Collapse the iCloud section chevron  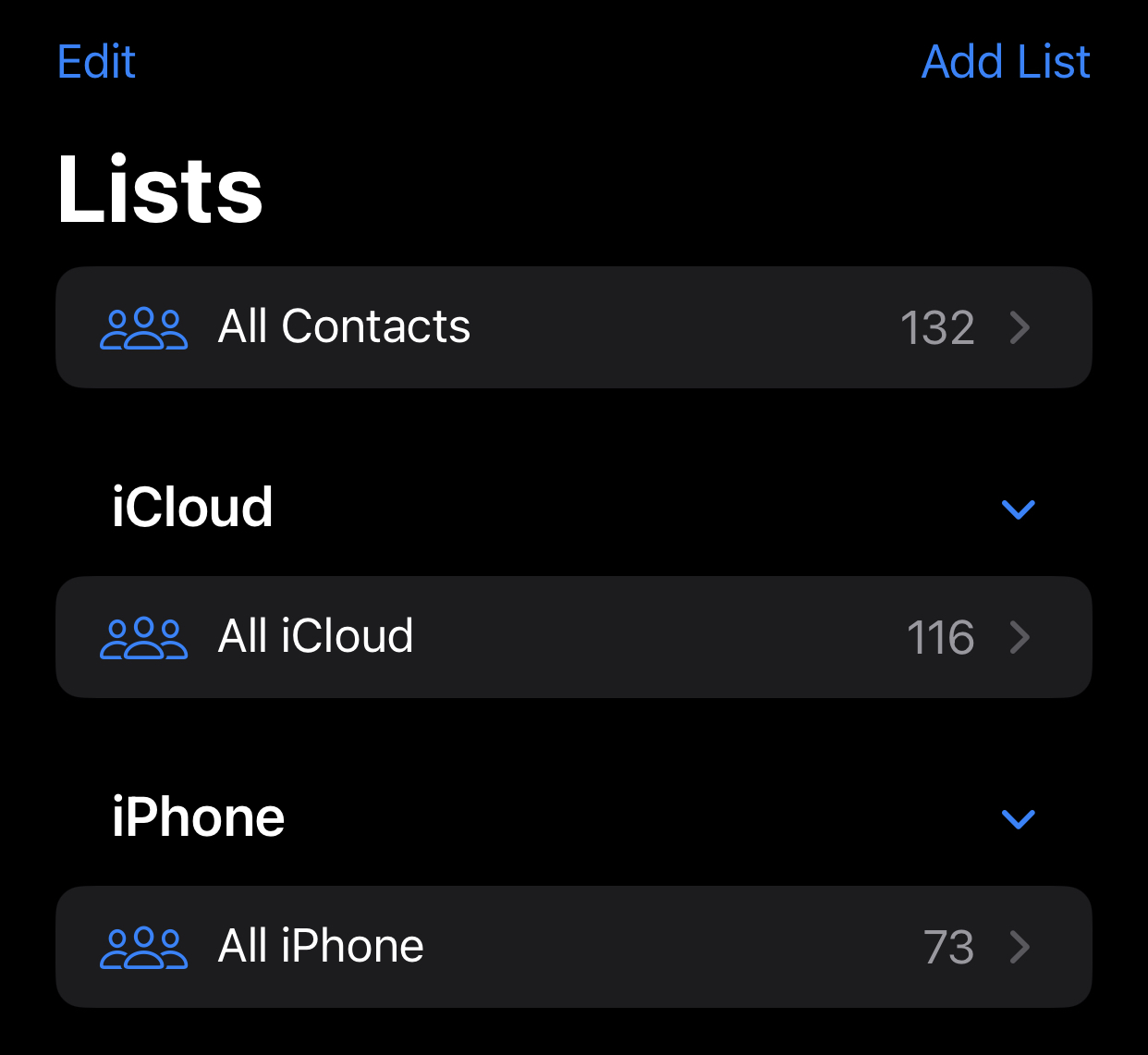[x=1018, y=509]
